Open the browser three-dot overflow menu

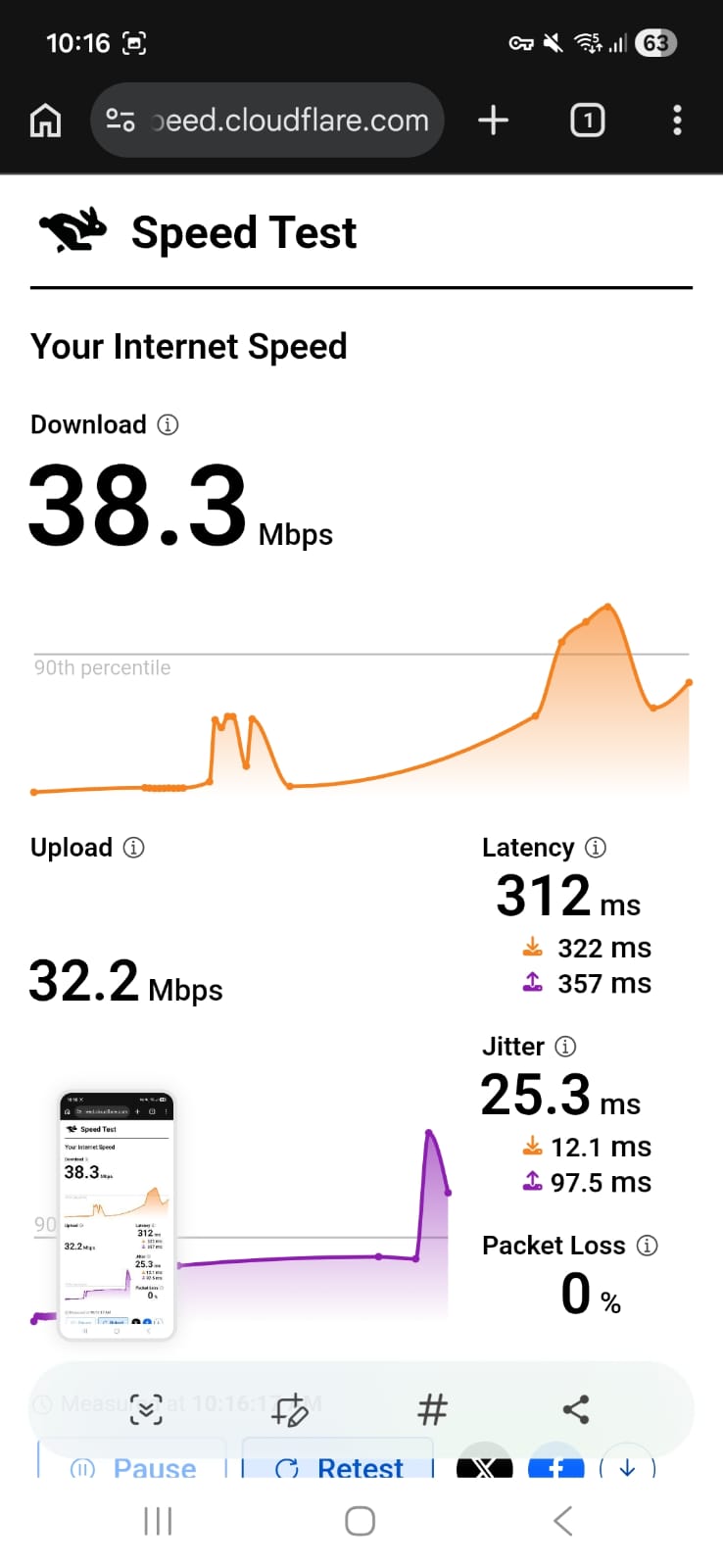[677, 120]
